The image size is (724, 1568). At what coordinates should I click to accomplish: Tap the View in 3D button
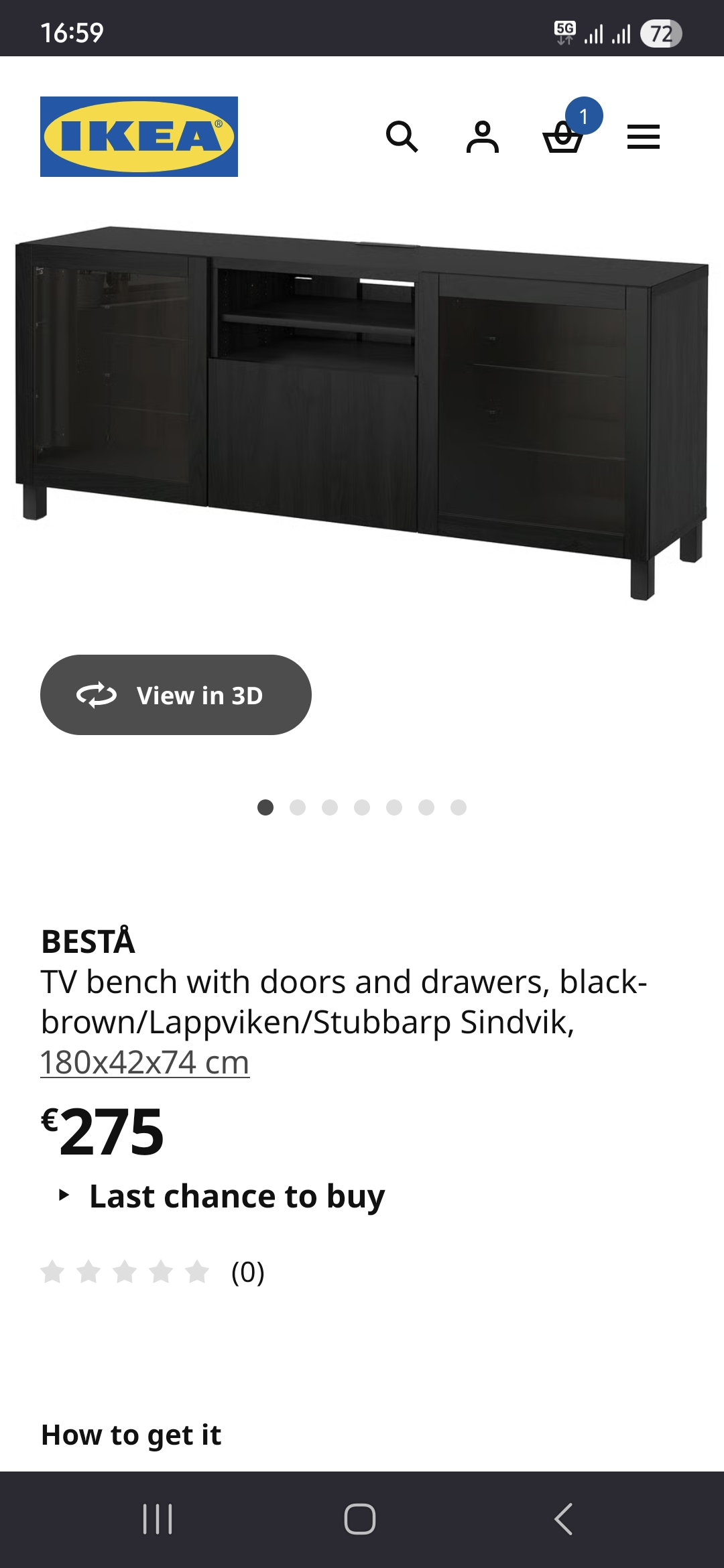pyautogui.click(x=176, y=695)
